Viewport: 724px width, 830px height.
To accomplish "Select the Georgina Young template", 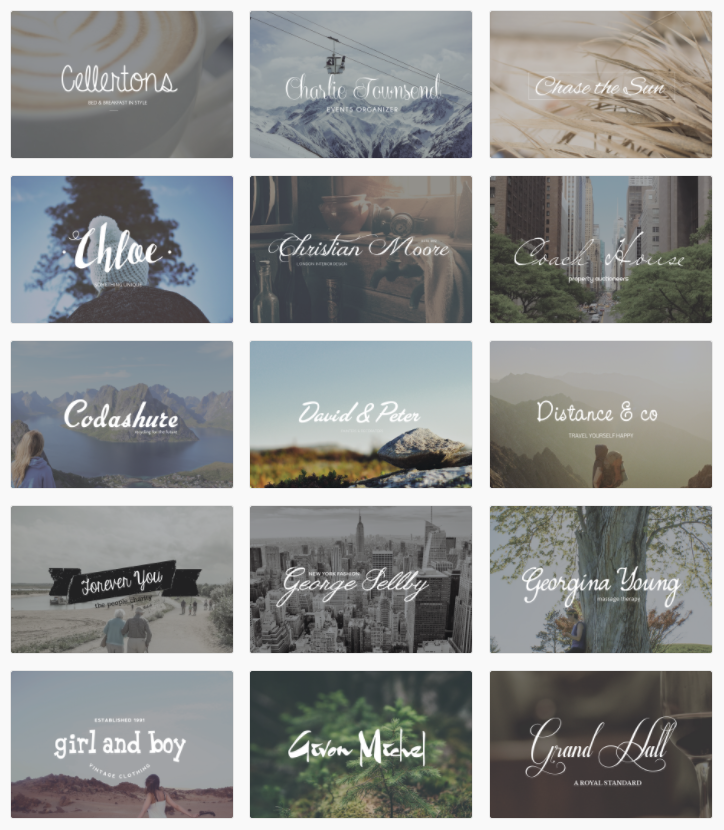I will click(x=600, y=579).
